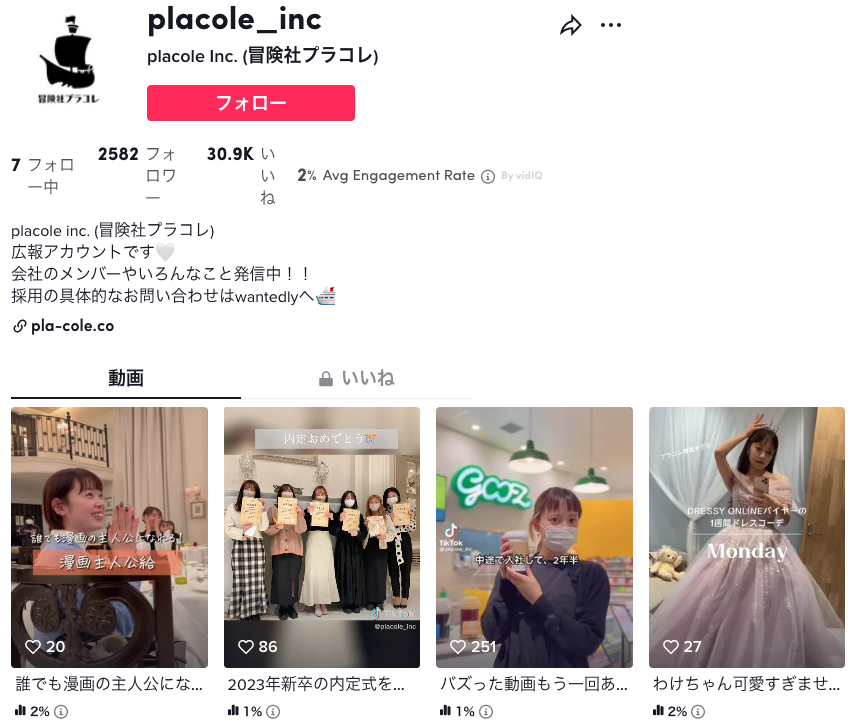Open the 内定おめでとう video with 86 likes
This screenshot has height=721, width=853.
coord(322,537)
